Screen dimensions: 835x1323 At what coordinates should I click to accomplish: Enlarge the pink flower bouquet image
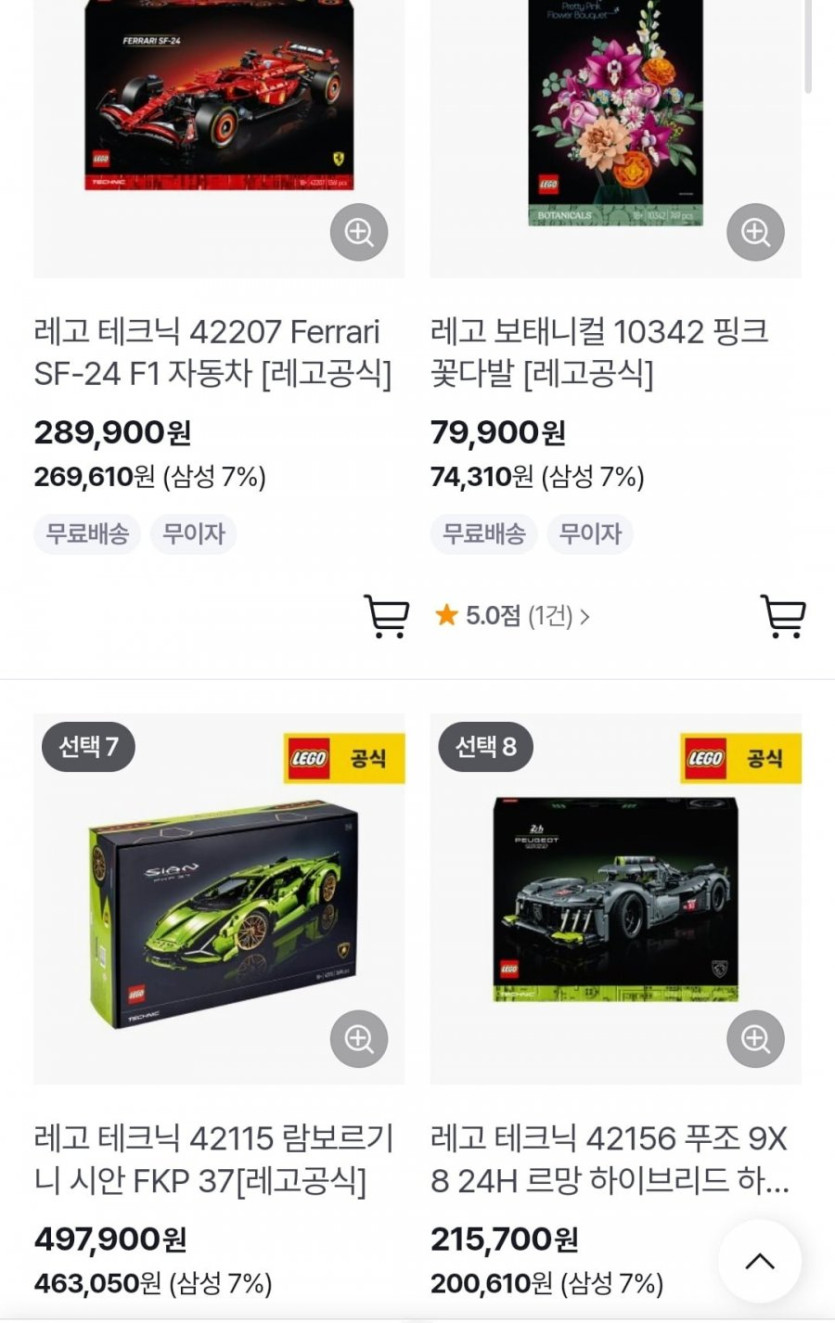point(755,233)
